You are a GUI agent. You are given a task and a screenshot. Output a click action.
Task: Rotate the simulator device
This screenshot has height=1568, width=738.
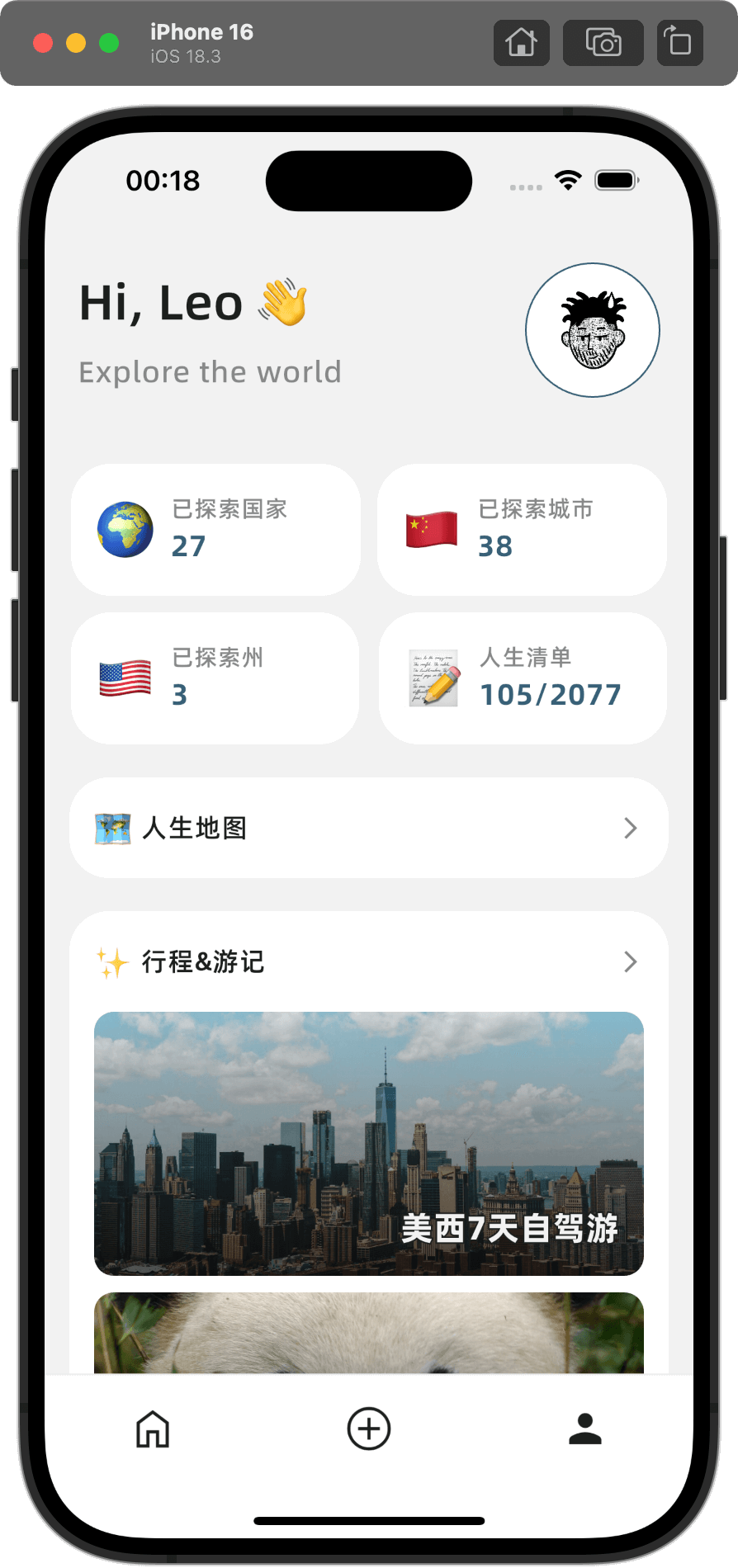point(679,42)
